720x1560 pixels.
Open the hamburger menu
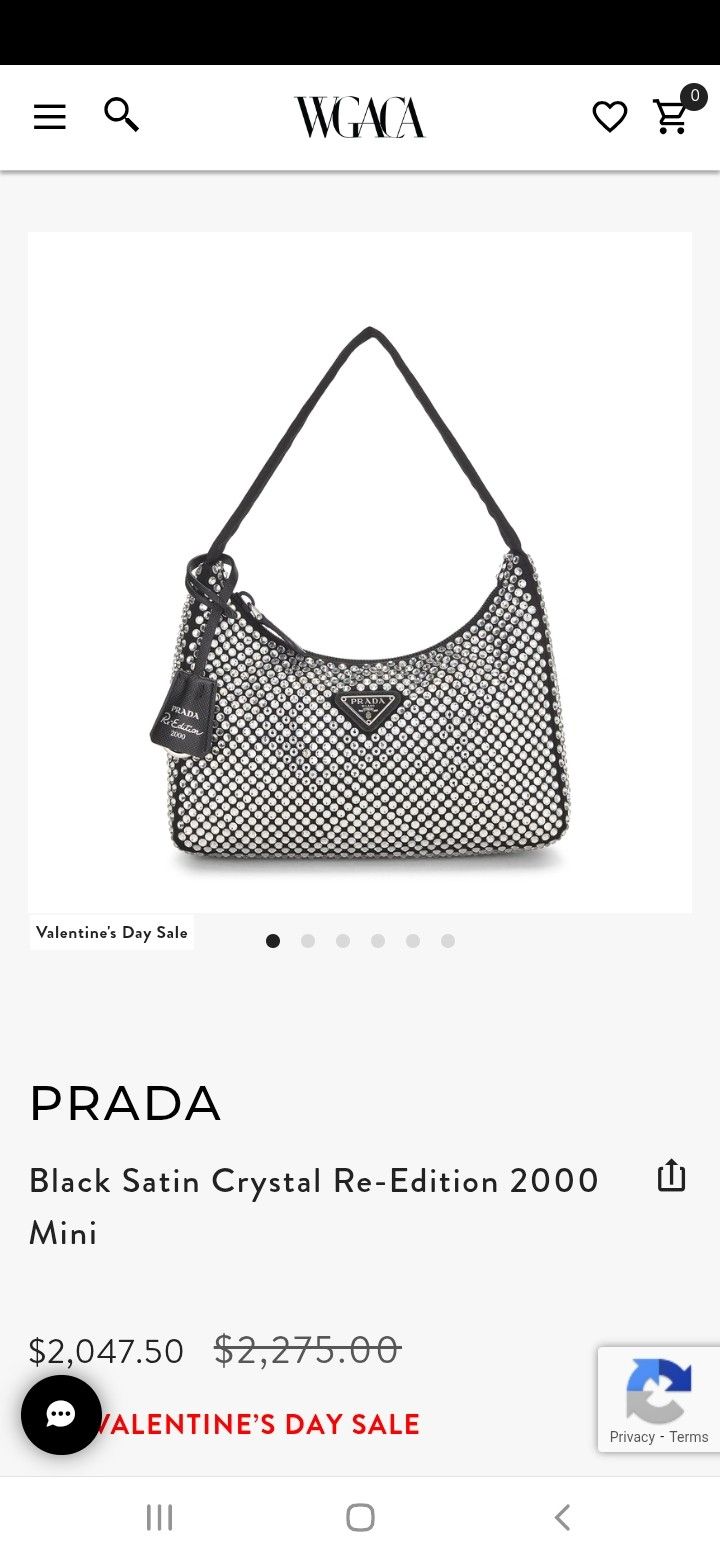[x=50, y=117]
